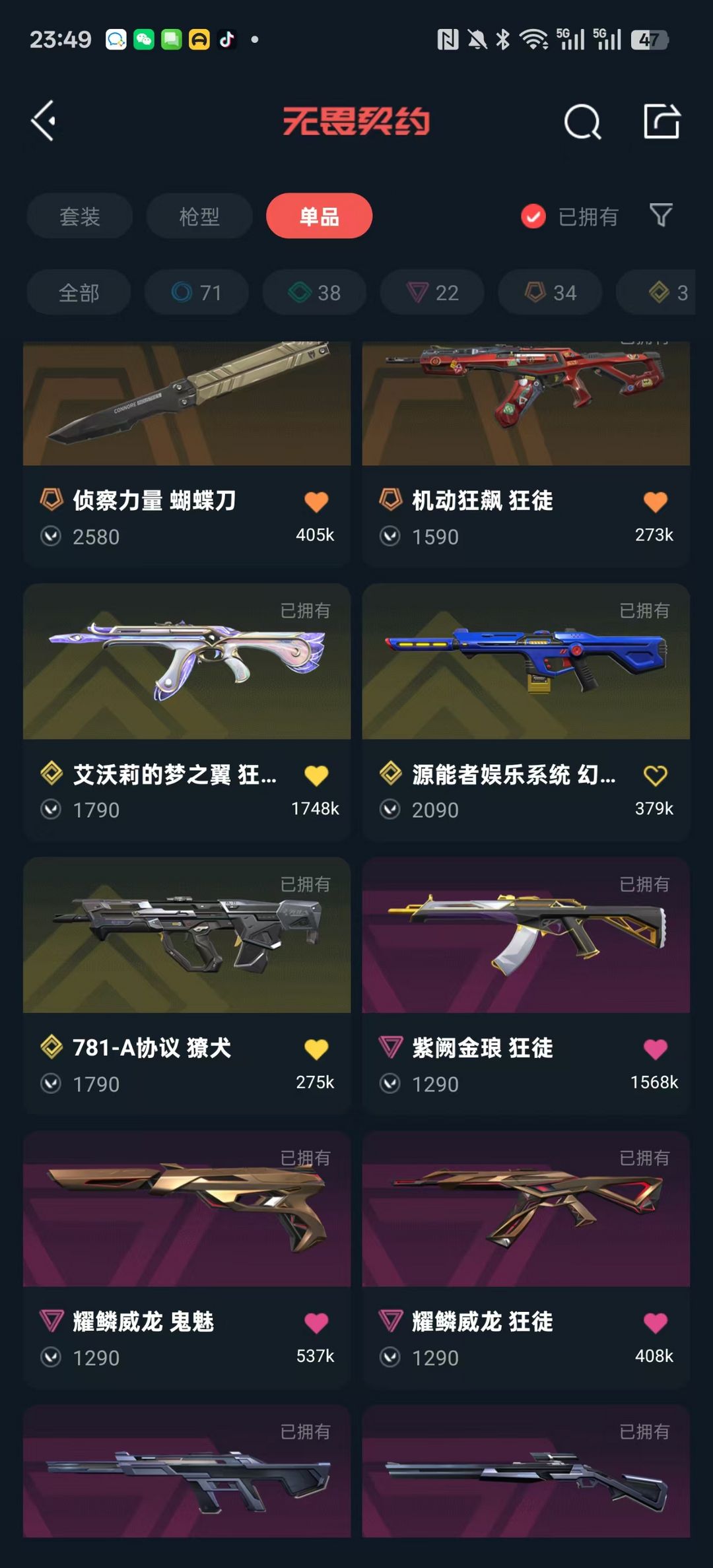
Task: Go back using the arrow at top left
Action: [44, 121]
